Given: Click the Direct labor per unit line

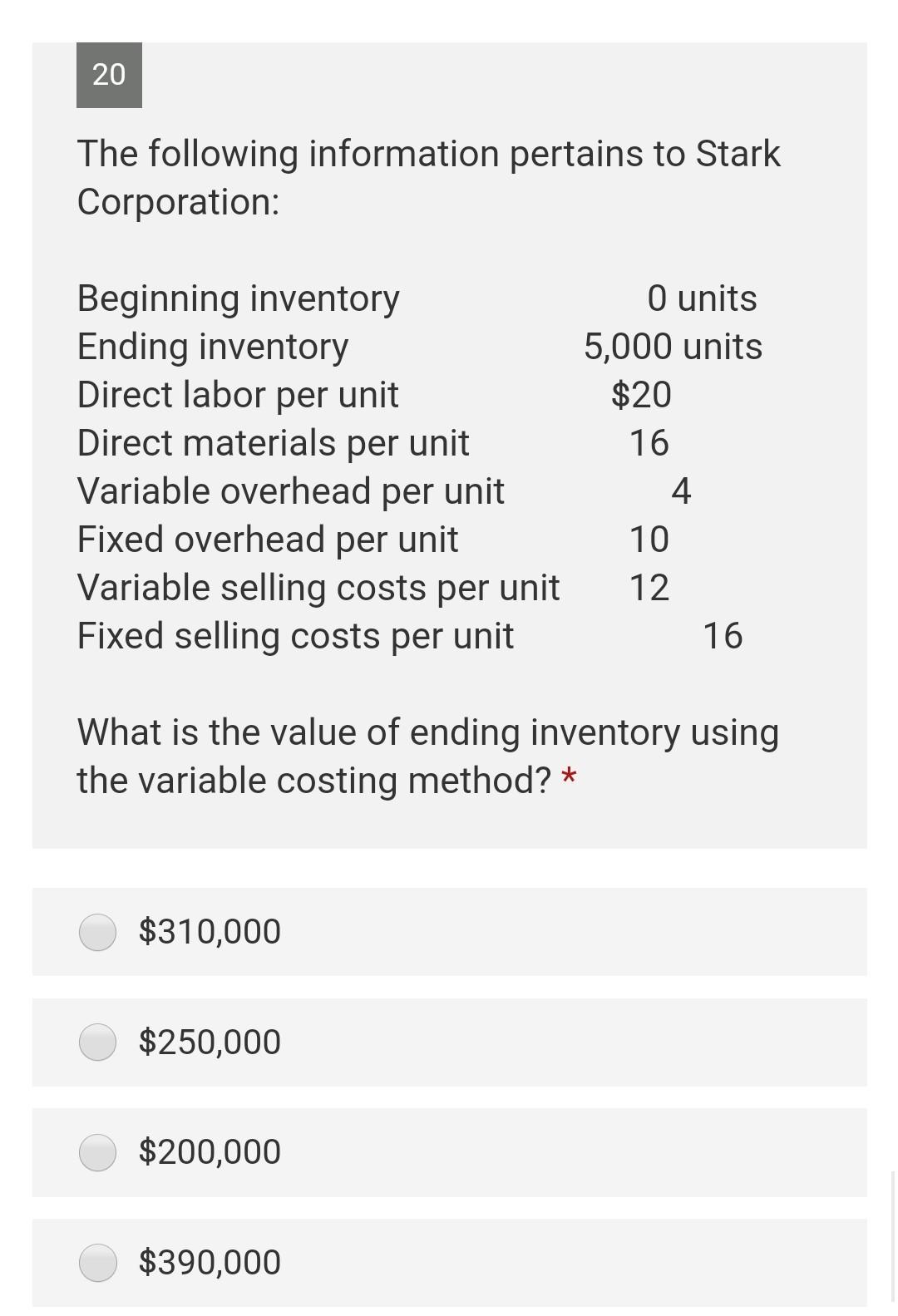Looking at the screenshot, I should 373,396.
